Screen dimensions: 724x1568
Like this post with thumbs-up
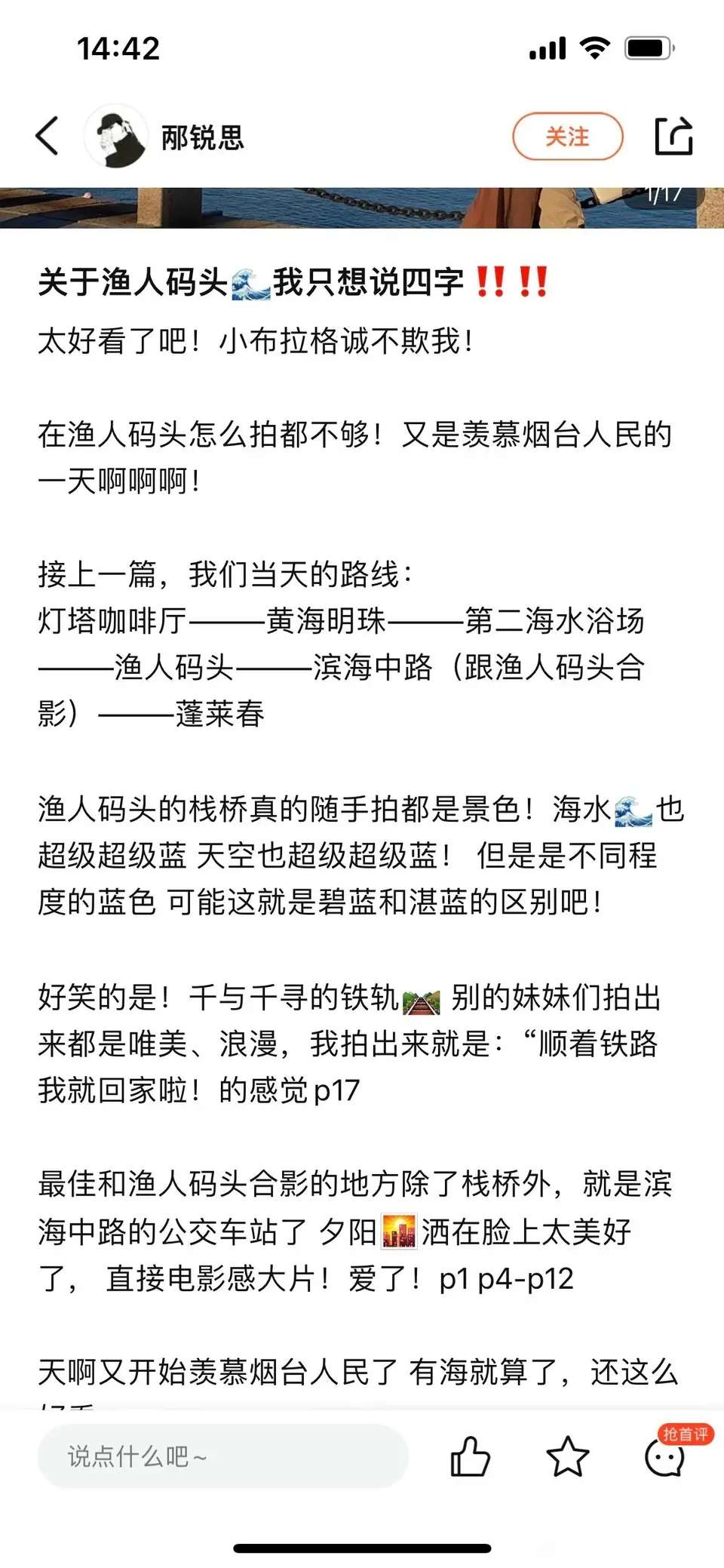[x=470, y=1456]
